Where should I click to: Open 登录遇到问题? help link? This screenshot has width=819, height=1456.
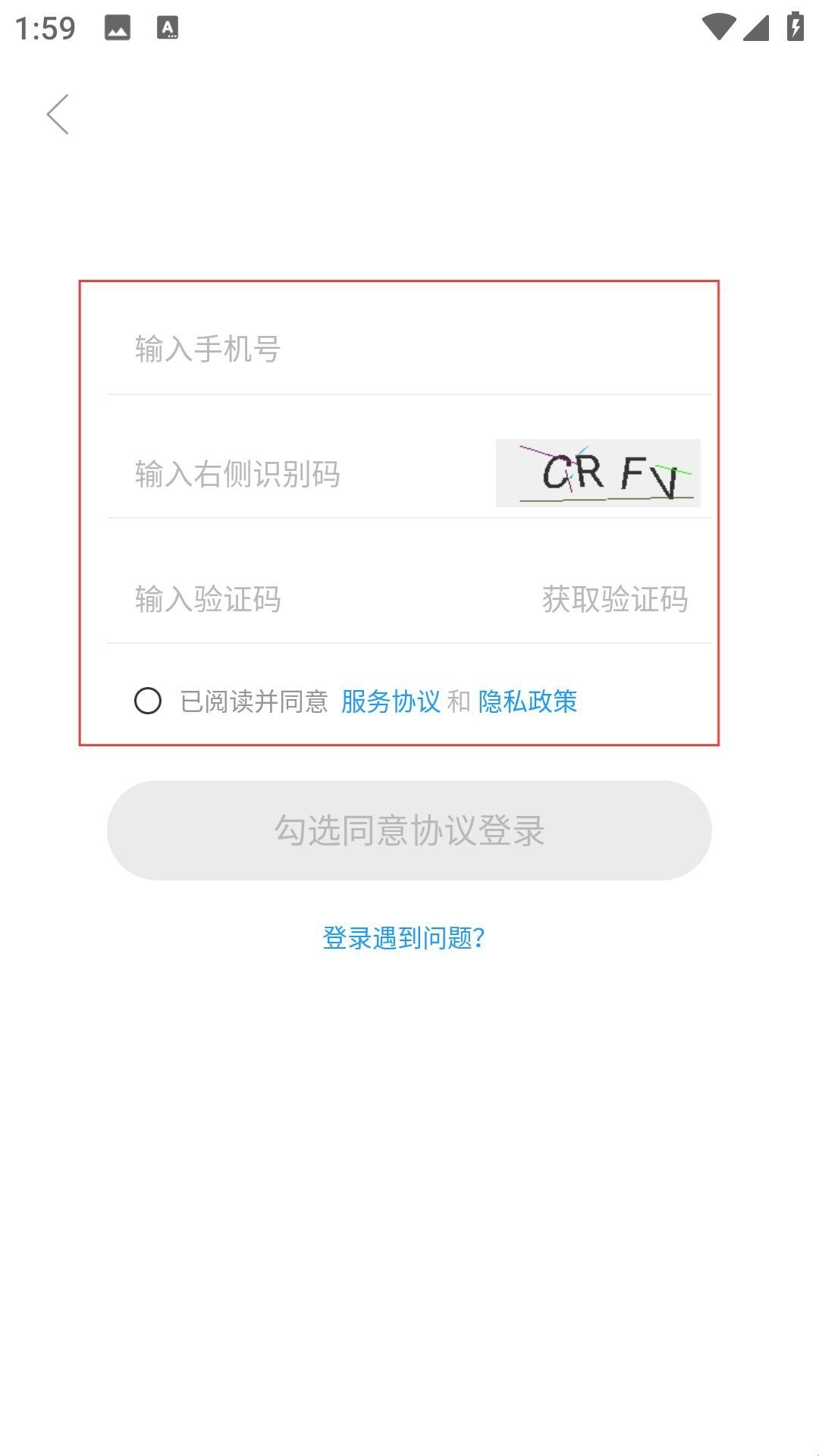(x=403, y=938)
